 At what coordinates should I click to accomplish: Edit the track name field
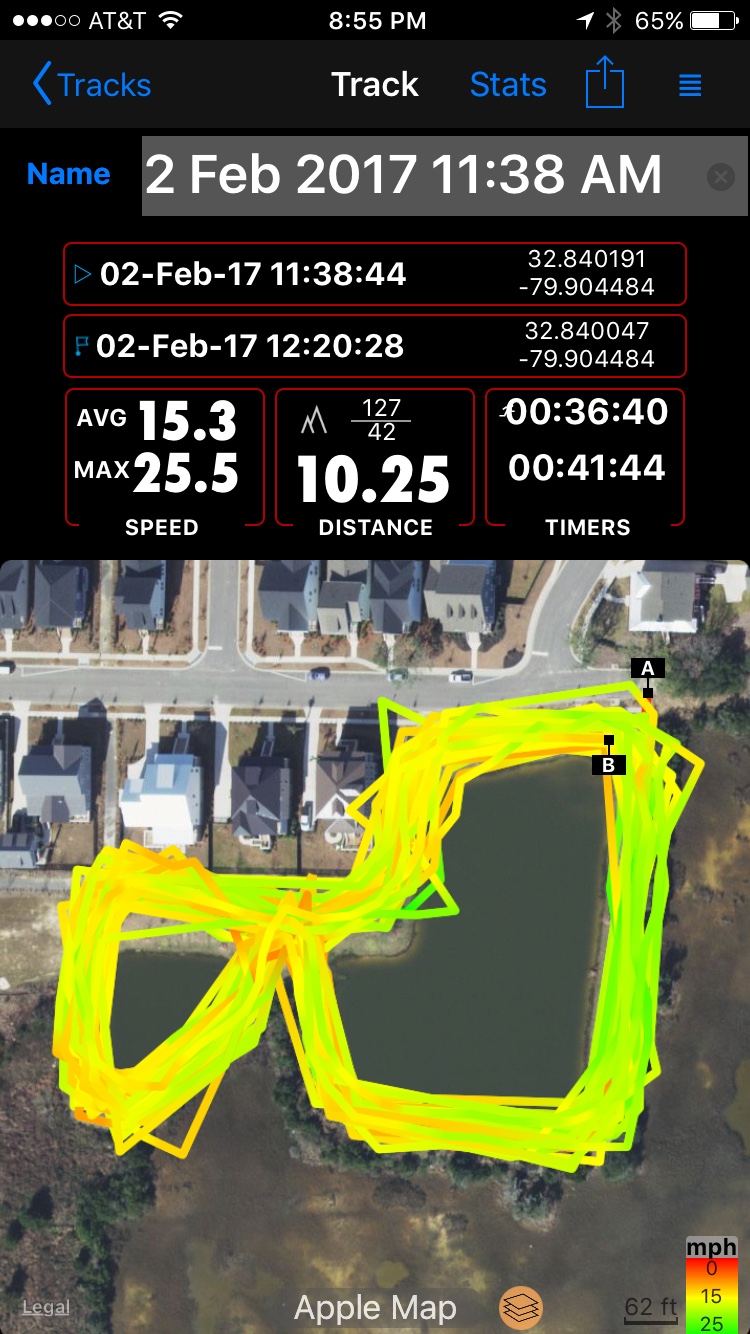[420, 176]
